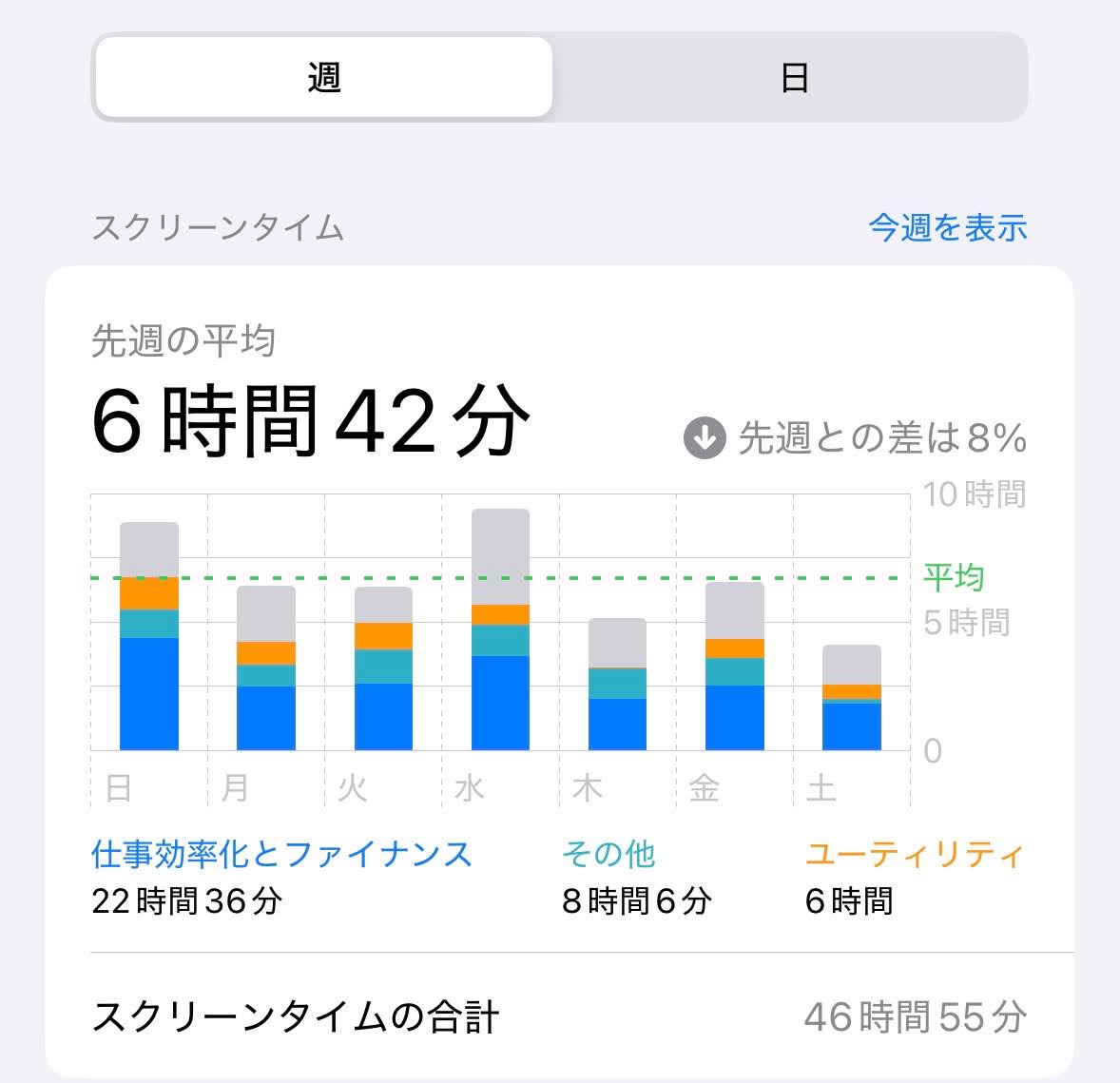This screenshot has width=1120, height=1083.
Task: Select Wednesday's (水) bar in the chart
Action: (501, 629)
